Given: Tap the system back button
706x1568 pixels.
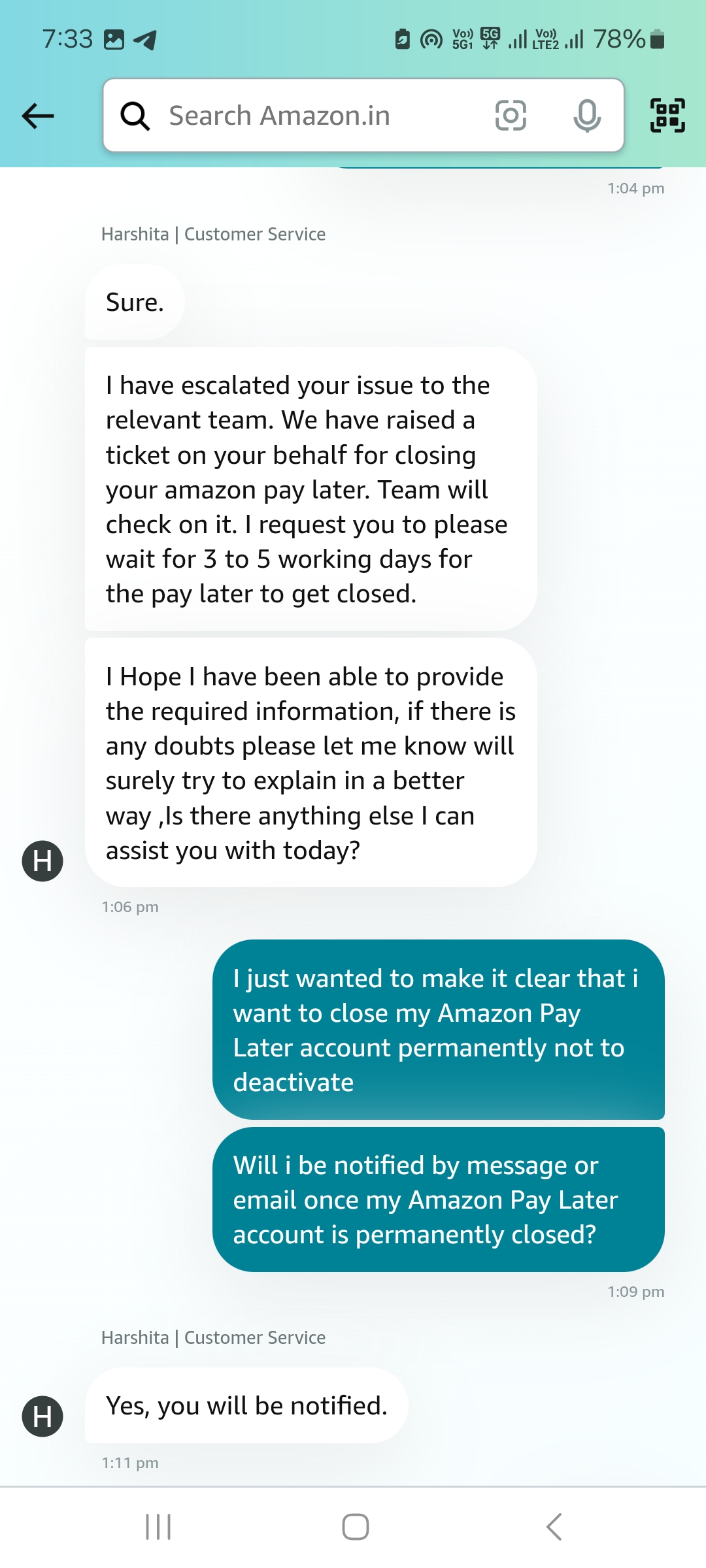Looking at the screenshot, I should [554, 1527].
